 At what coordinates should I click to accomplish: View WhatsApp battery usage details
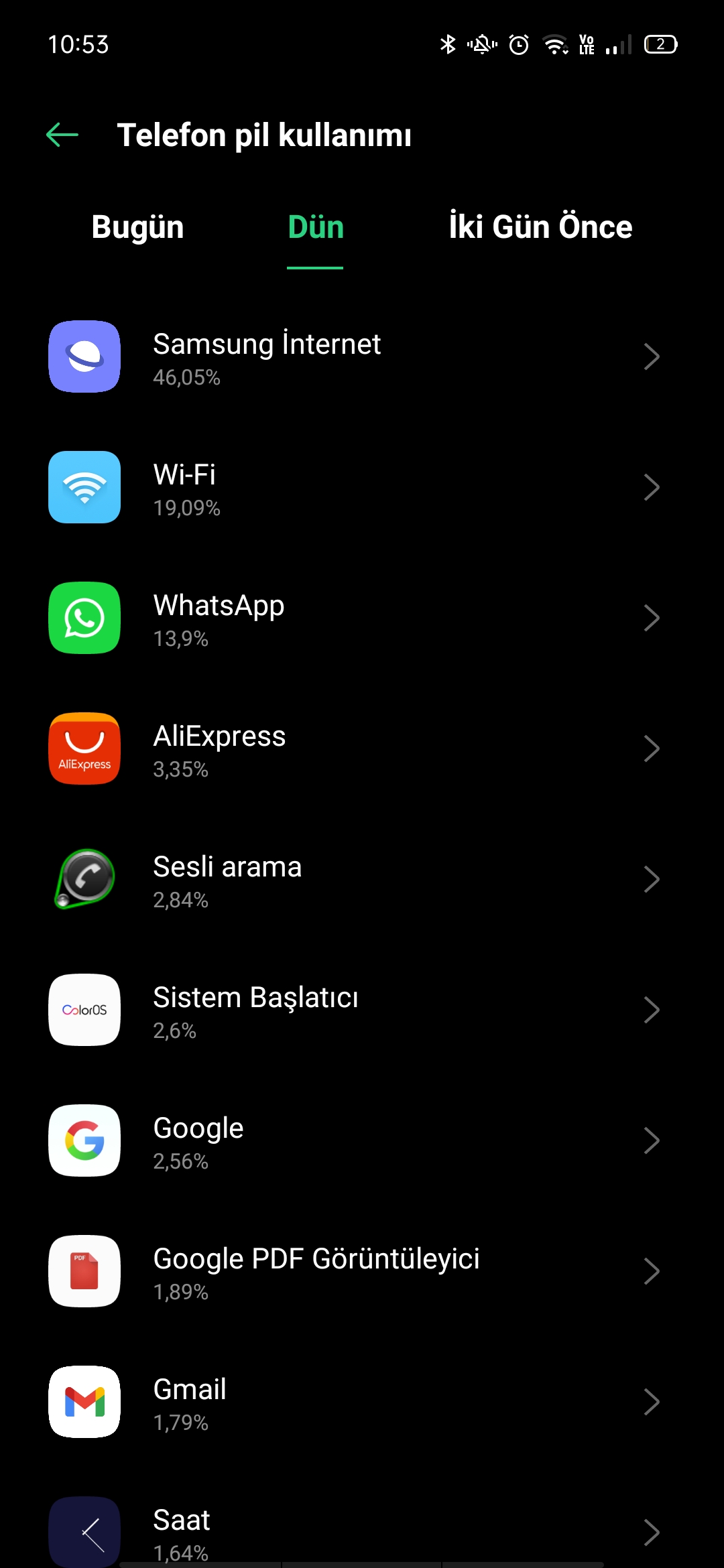[362, 618]
